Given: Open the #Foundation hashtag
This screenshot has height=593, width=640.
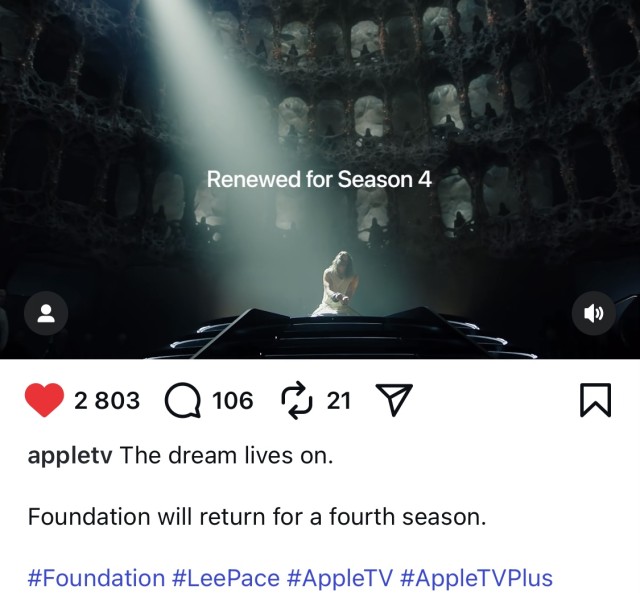Looking at the screenshot, I should point(96,578).
